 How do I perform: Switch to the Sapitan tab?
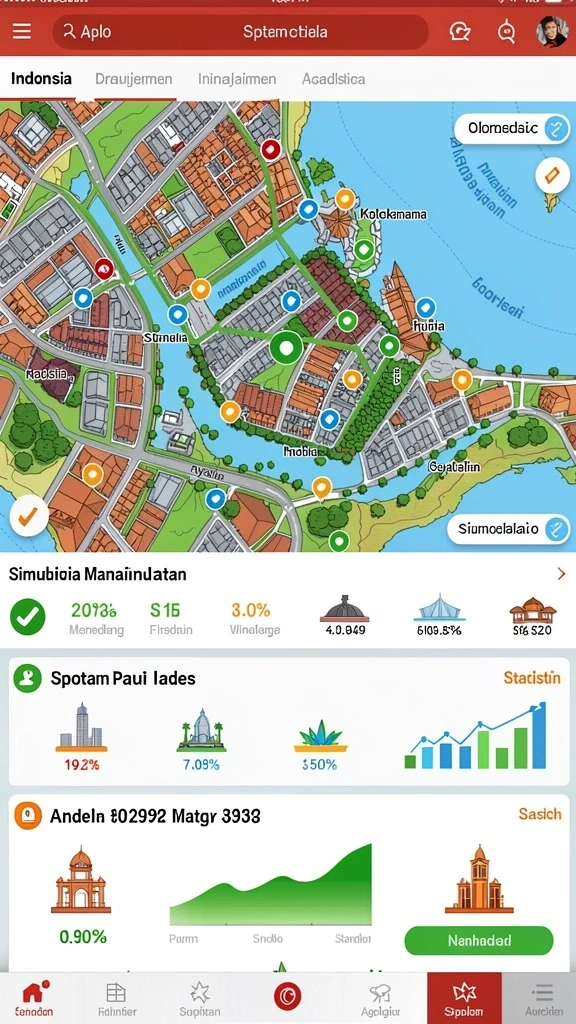pos(200,999)
